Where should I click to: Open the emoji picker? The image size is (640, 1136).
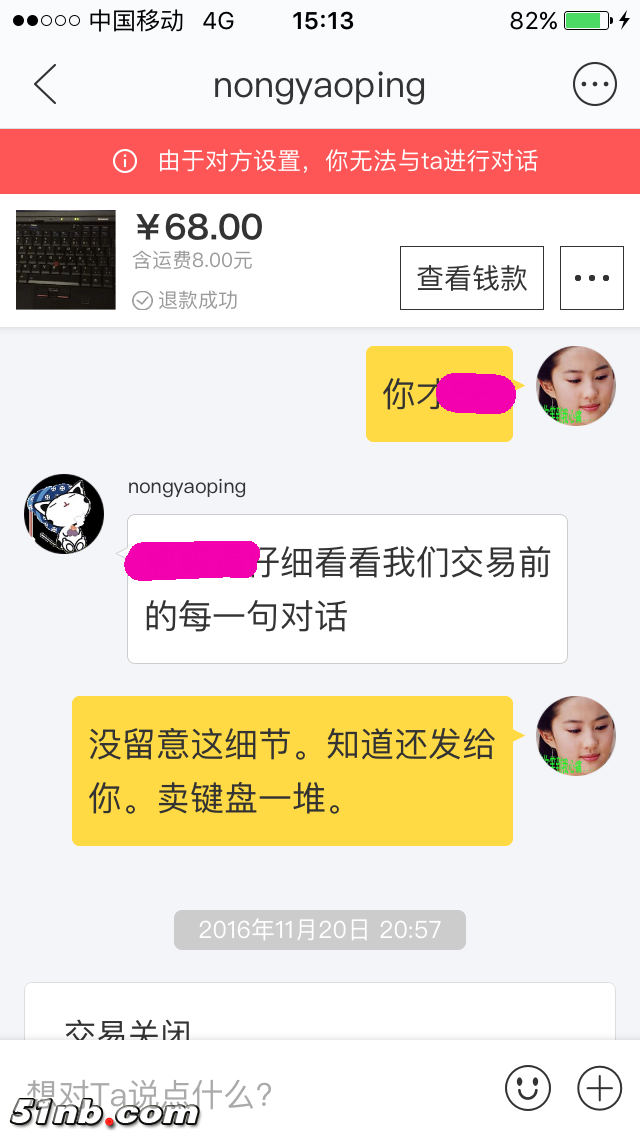click(528, 1087)
